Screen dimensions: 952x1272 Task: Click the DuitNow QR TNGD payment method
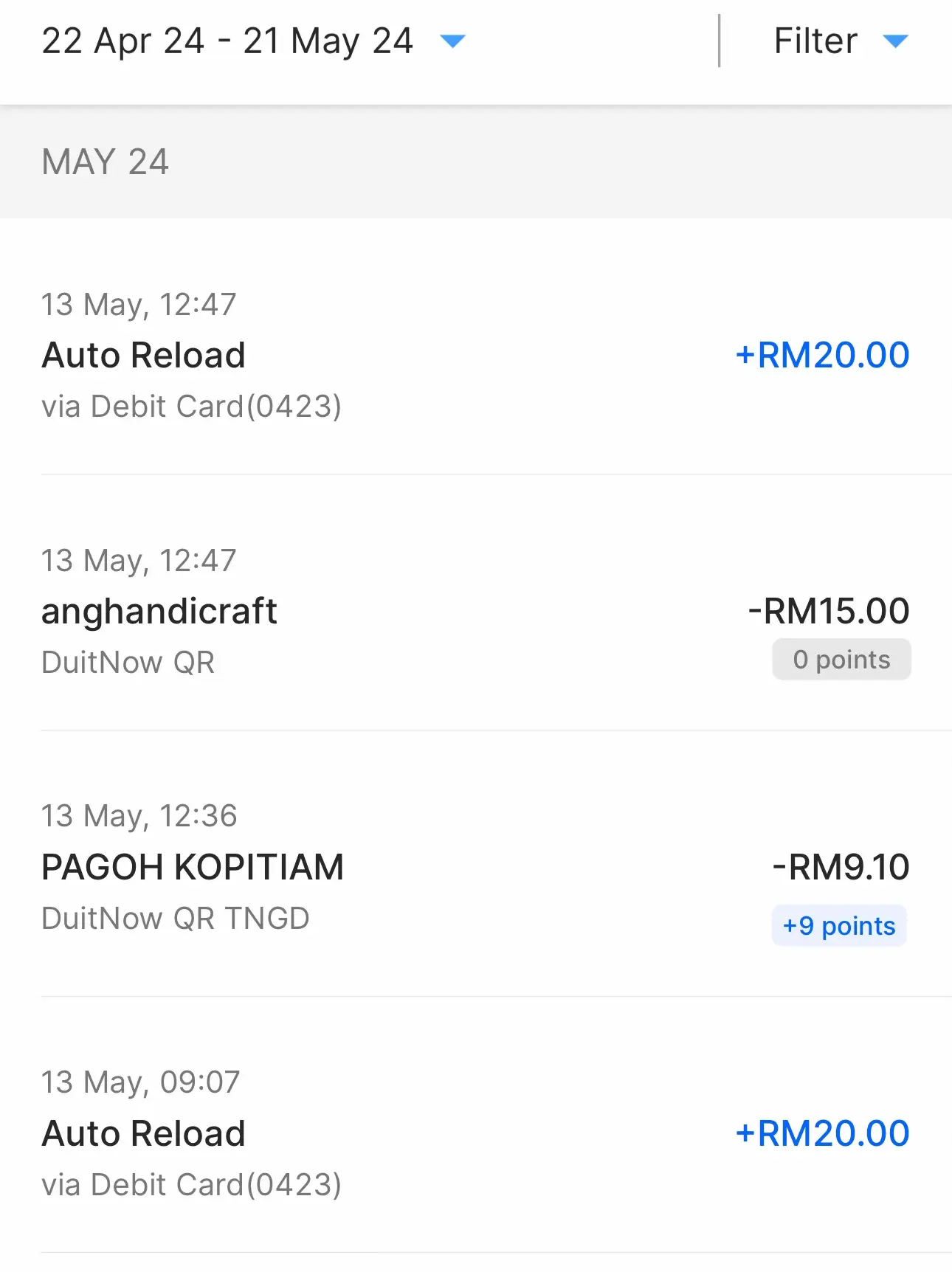pos(175,918)
